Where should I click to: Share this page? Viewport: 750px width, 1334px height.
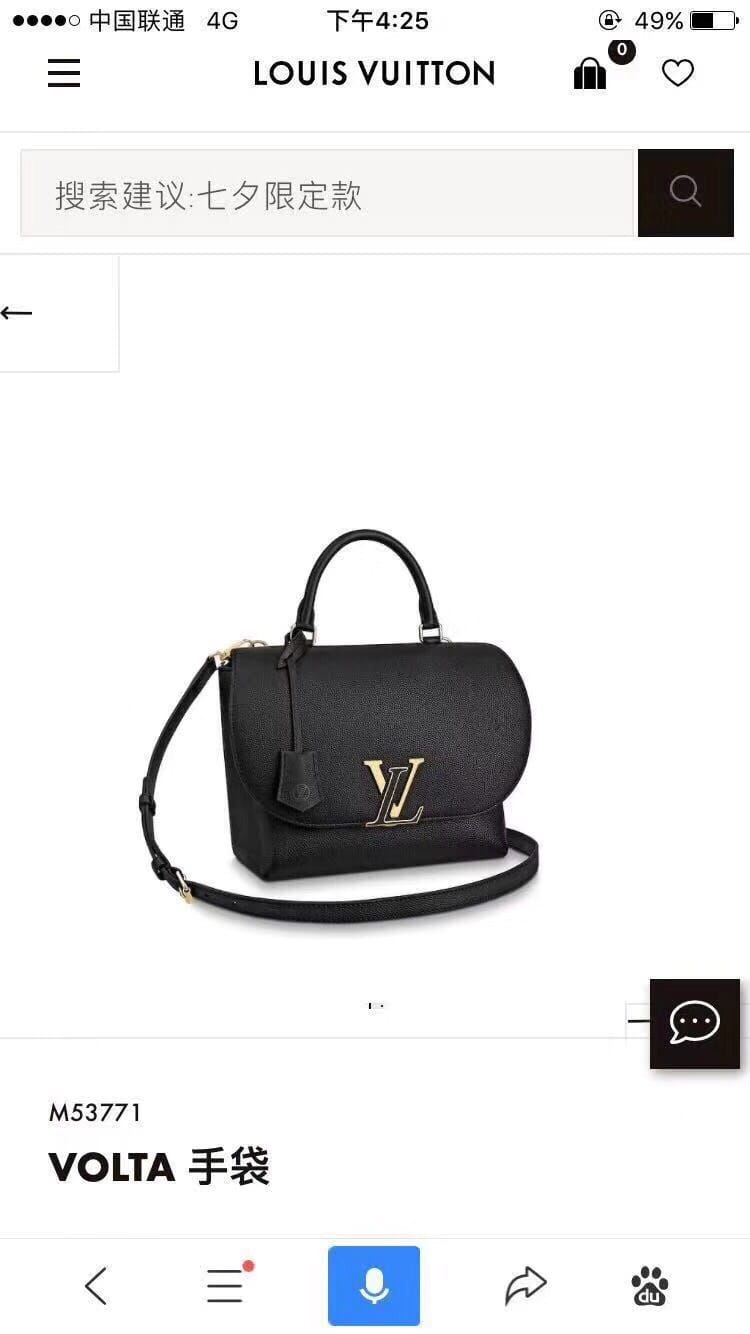pos(525,1285)
